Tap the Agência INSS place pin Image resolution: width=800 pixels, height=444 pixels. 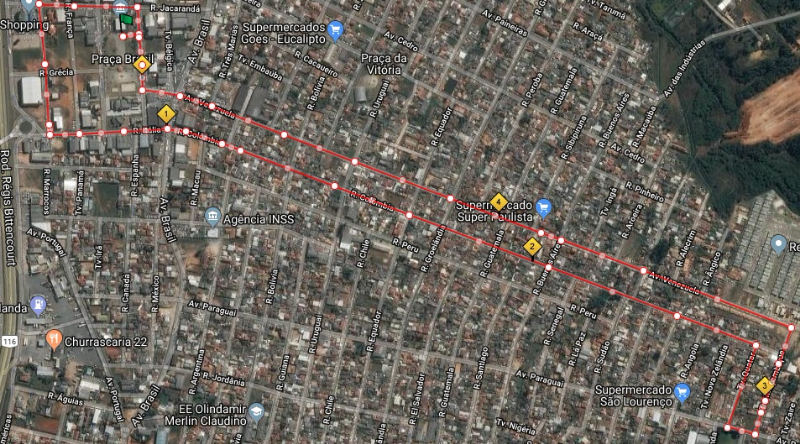[x=212, y=216]
